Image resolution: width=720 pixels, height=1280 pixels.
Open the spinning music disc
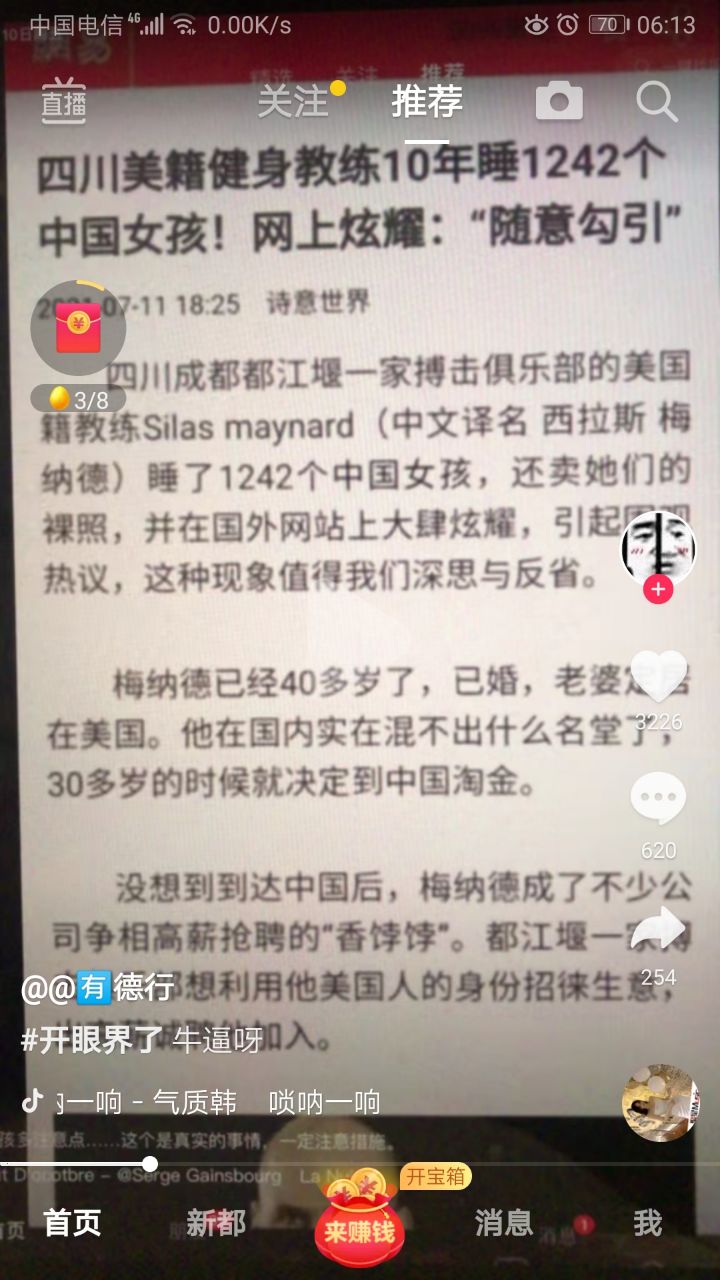coord(660,1102)
